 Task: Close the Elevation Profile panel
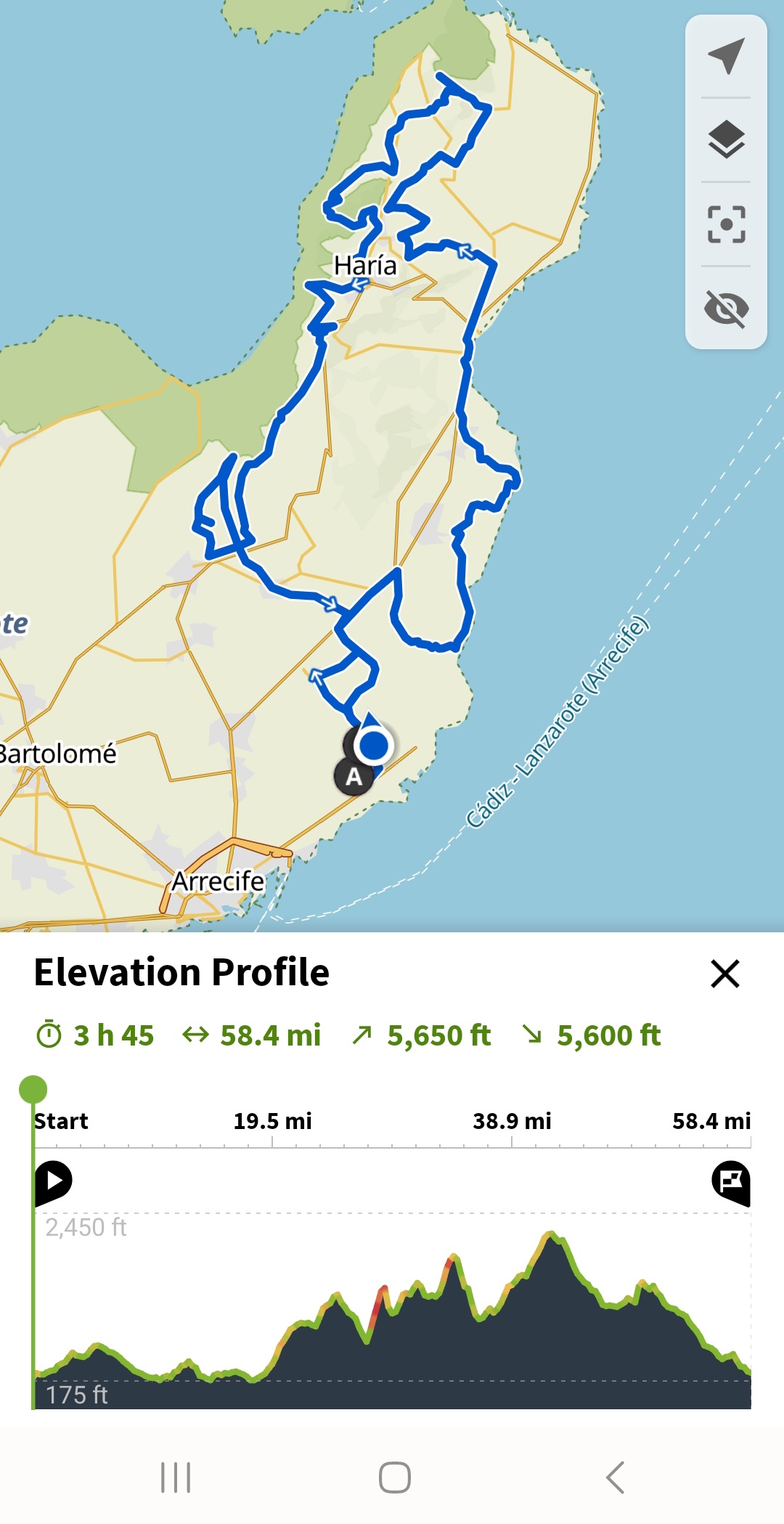724,974
